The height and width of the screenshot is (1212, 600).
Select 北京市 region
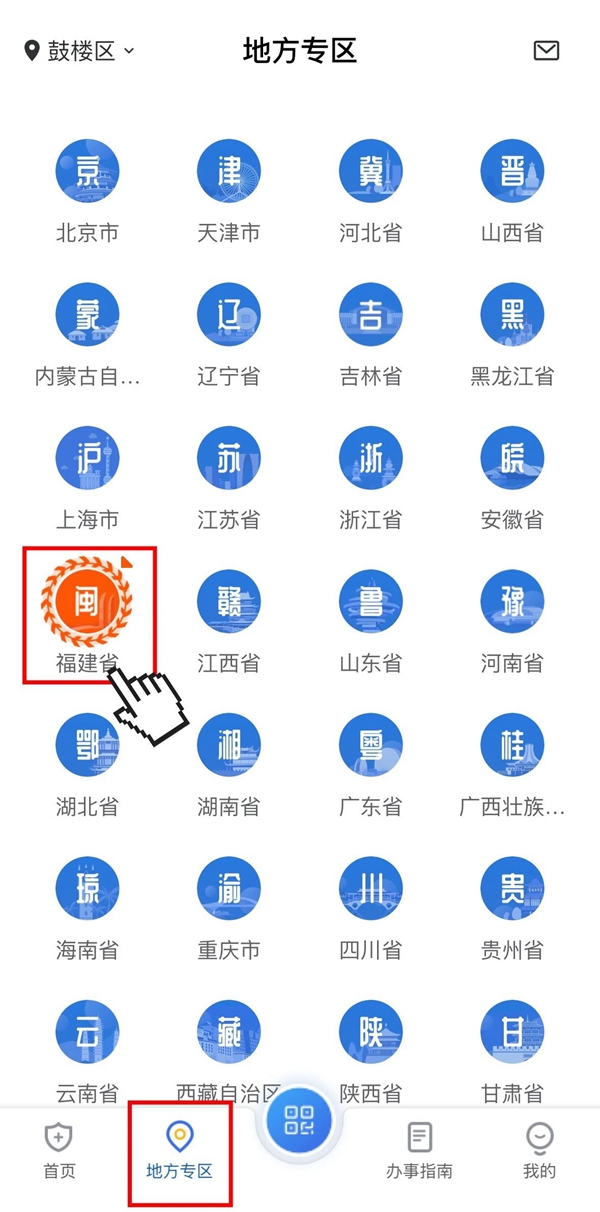pos(87,172)
